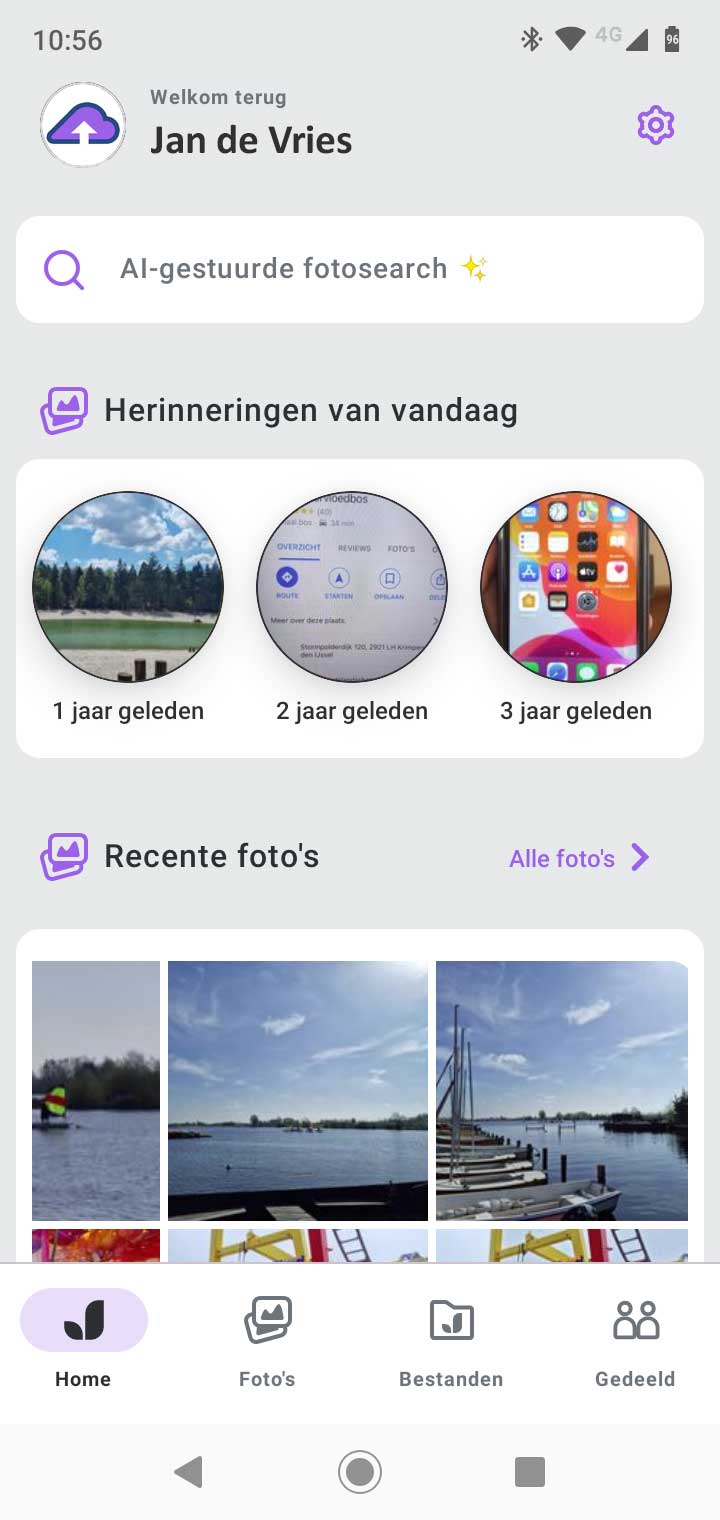
Task: Open the Gedeeld tab
Action: point(635,1339)
